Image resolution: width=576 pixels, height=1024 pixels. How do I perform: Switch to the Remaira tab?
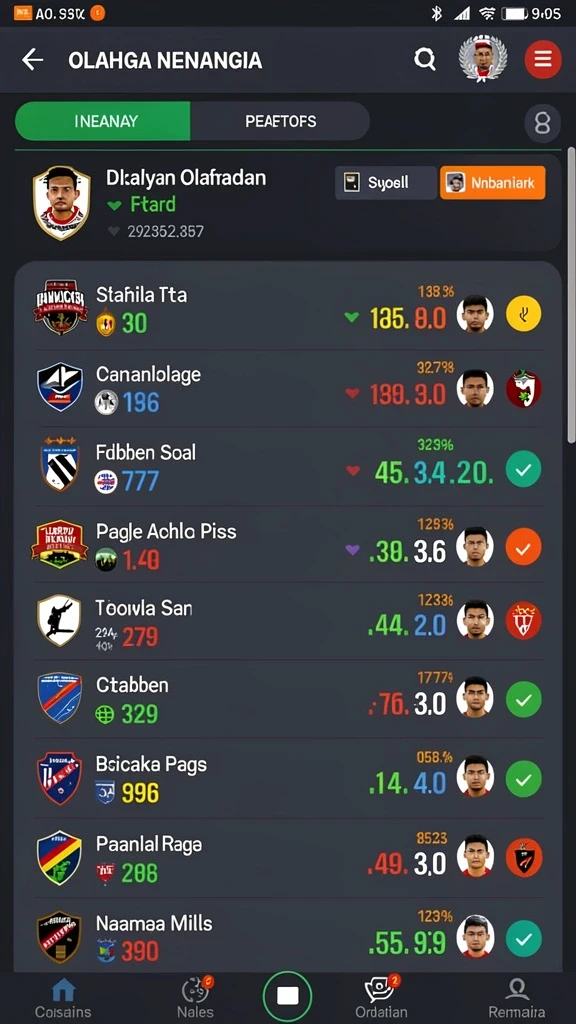[517, 999]
